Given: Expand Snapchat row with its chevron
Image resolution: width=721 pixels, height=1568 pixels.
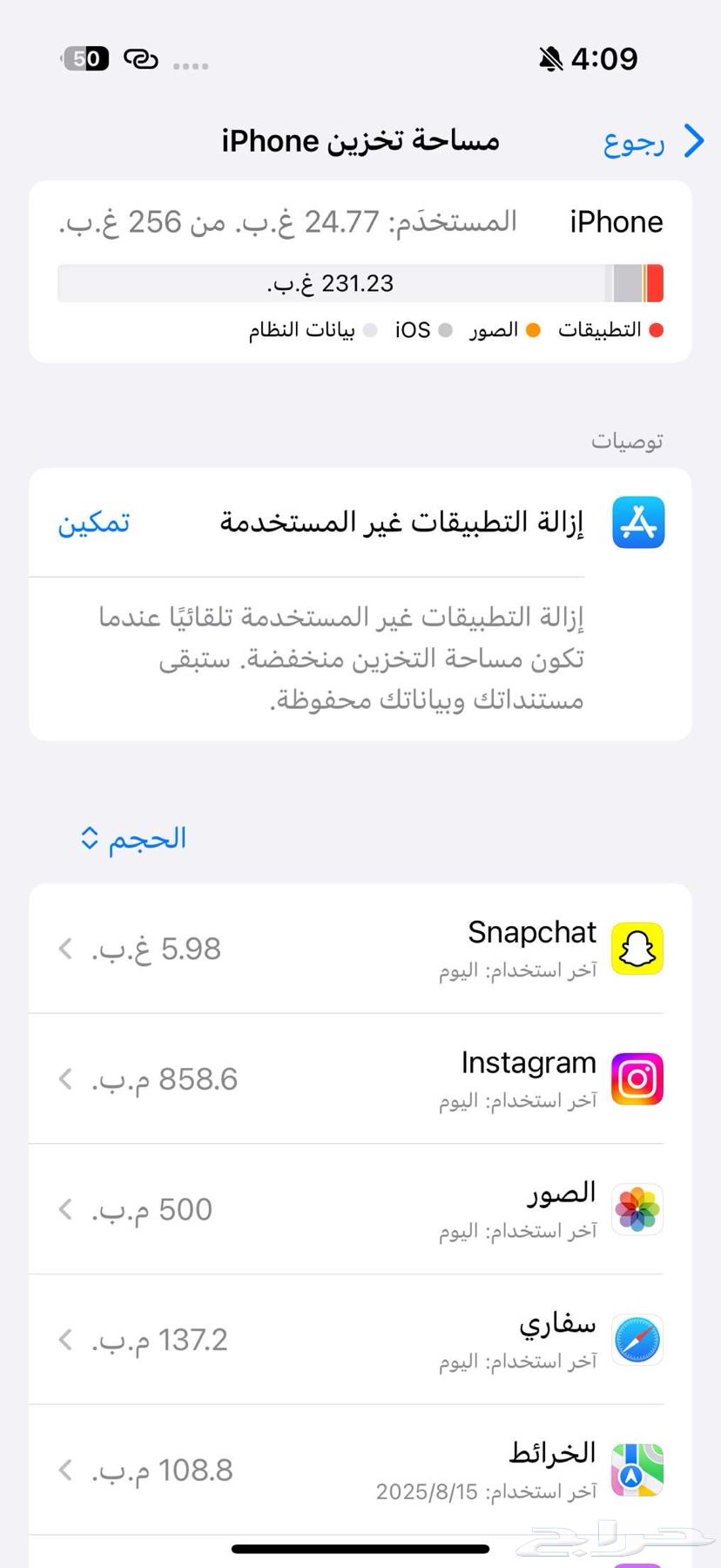Looking at the screenshot, I should (x=64, y=949).
